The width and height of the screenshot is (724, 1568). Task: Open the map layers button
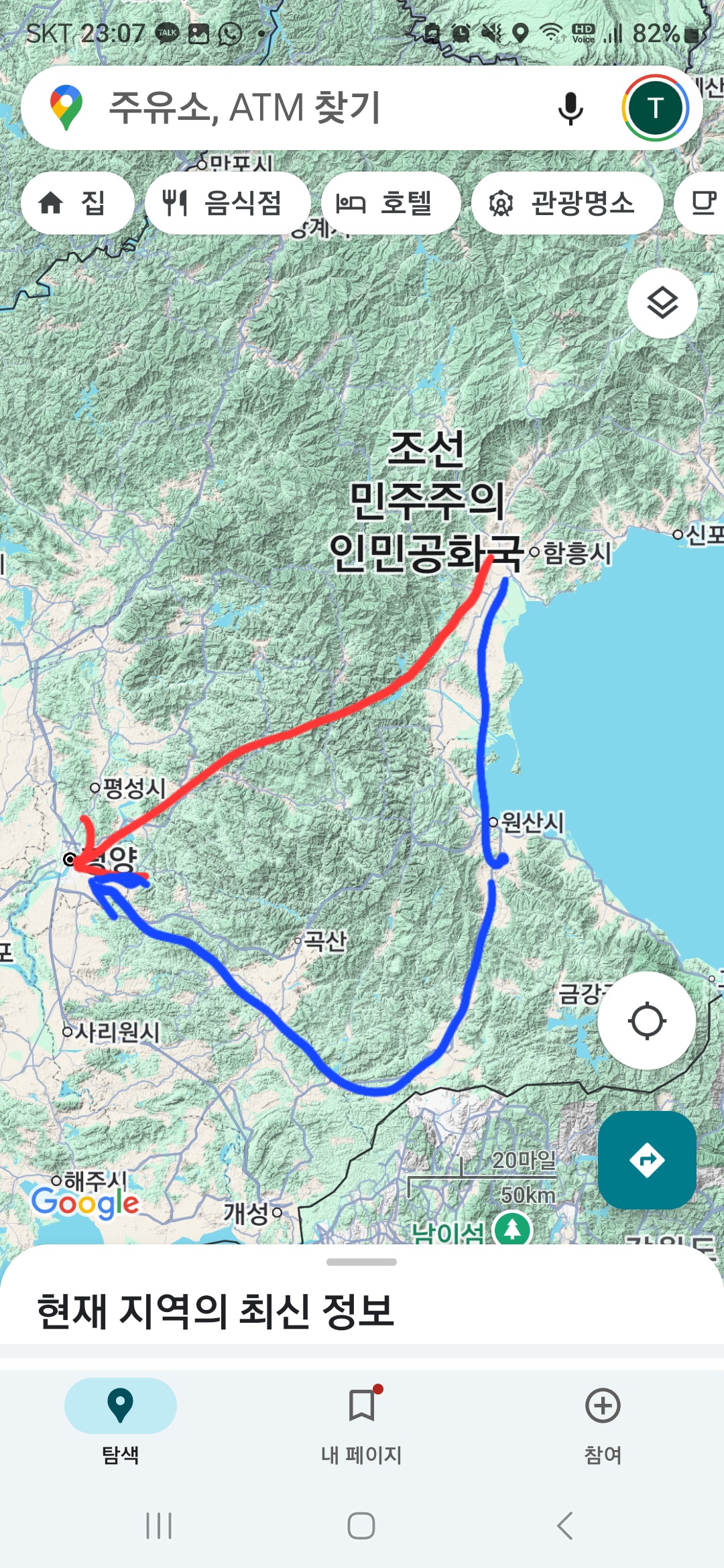pyautogui.click(x=662, y=304)
